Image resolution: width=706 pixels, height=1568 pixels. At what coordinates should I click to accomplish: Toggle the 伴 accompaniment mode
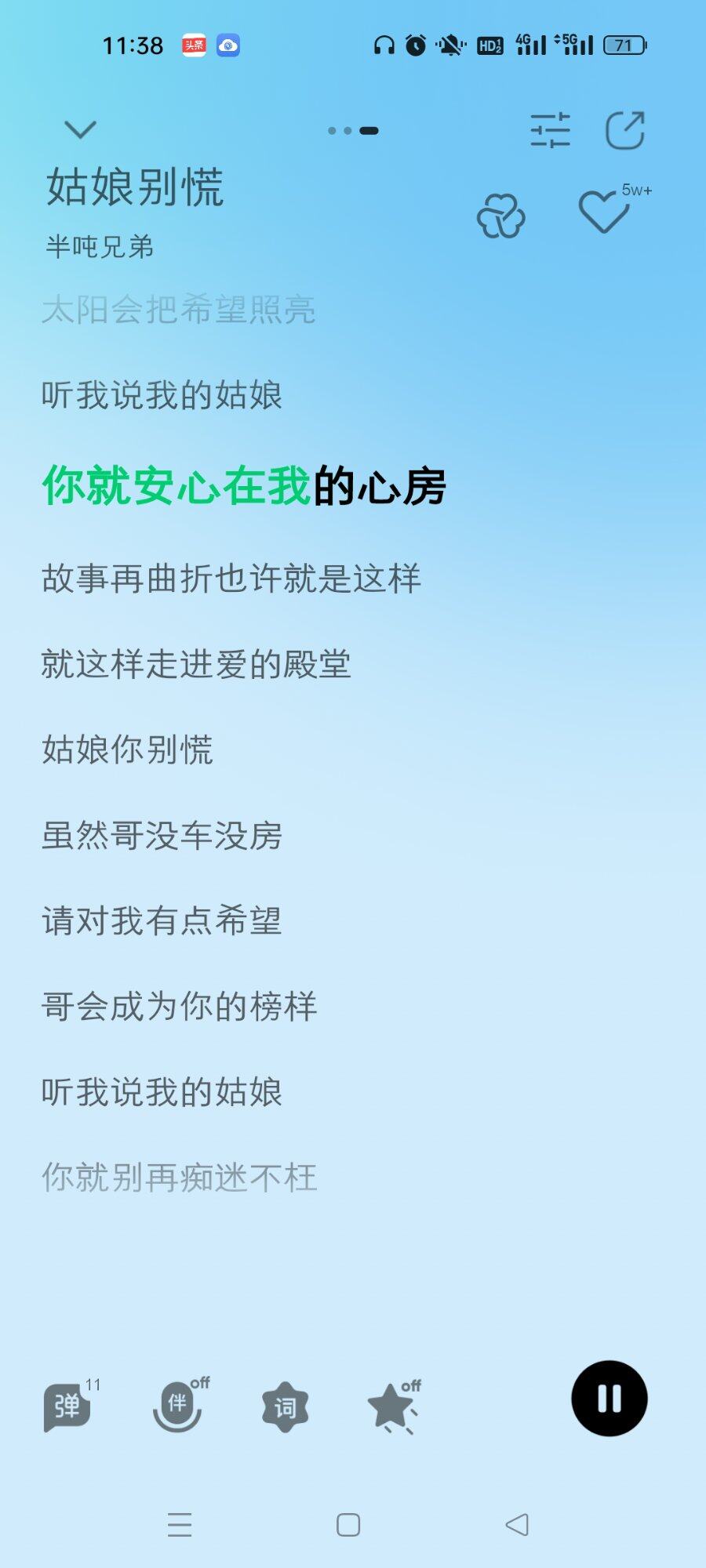click(178, 1406)
